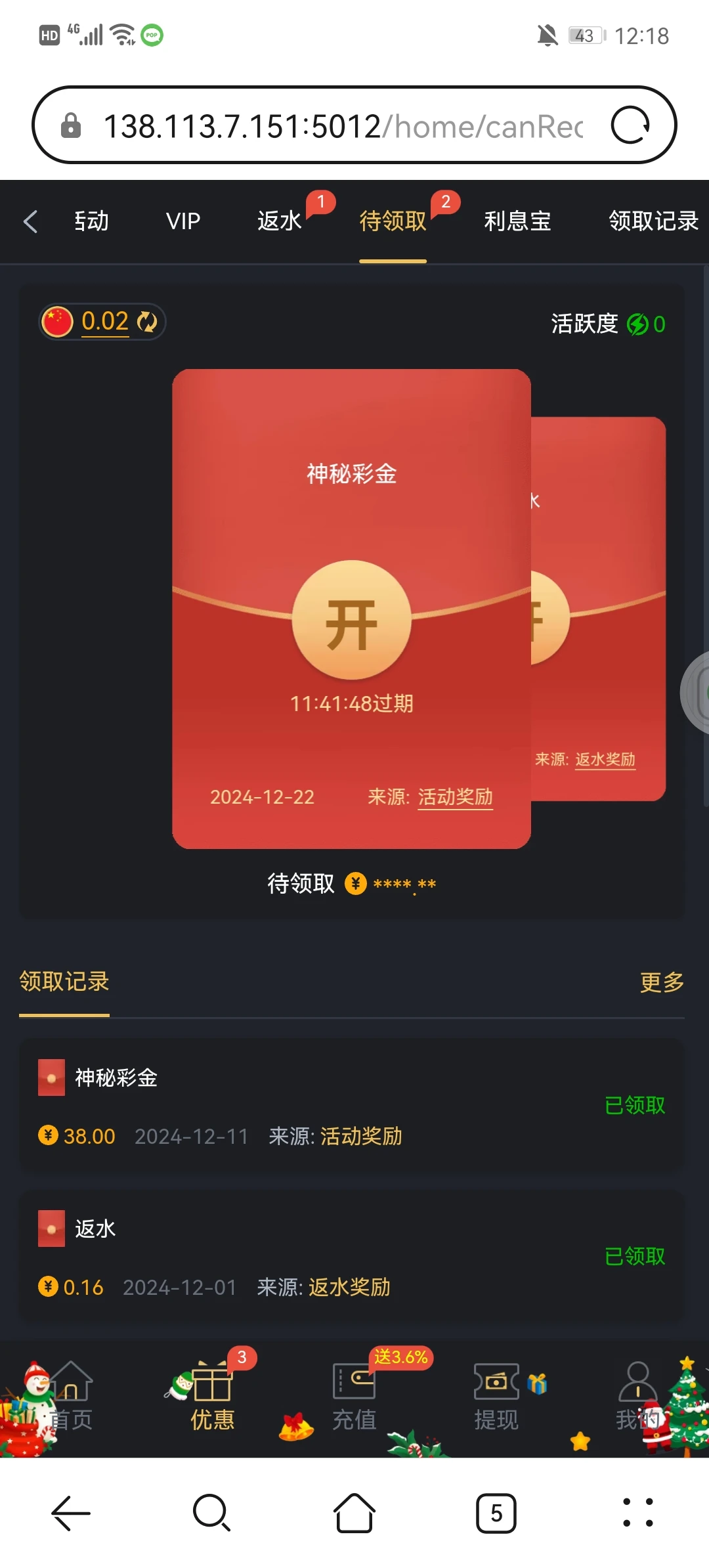Image resolution: width=709 pixels, height=1568 pixels.
Task: Open the 返水 tab with badge 1
Action: tap(278, 221)
